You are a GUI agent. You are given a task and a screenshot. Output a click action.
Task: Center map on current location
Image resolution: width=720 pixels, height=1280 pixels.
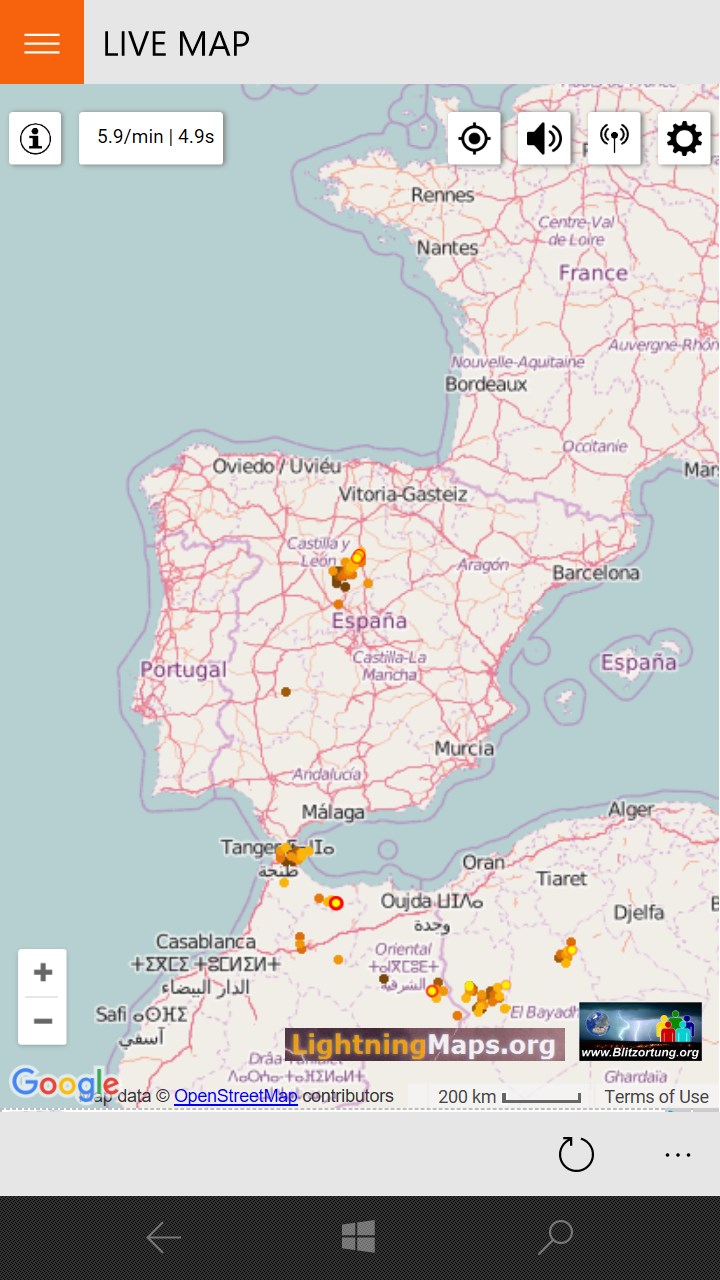[x=474, y=138]
